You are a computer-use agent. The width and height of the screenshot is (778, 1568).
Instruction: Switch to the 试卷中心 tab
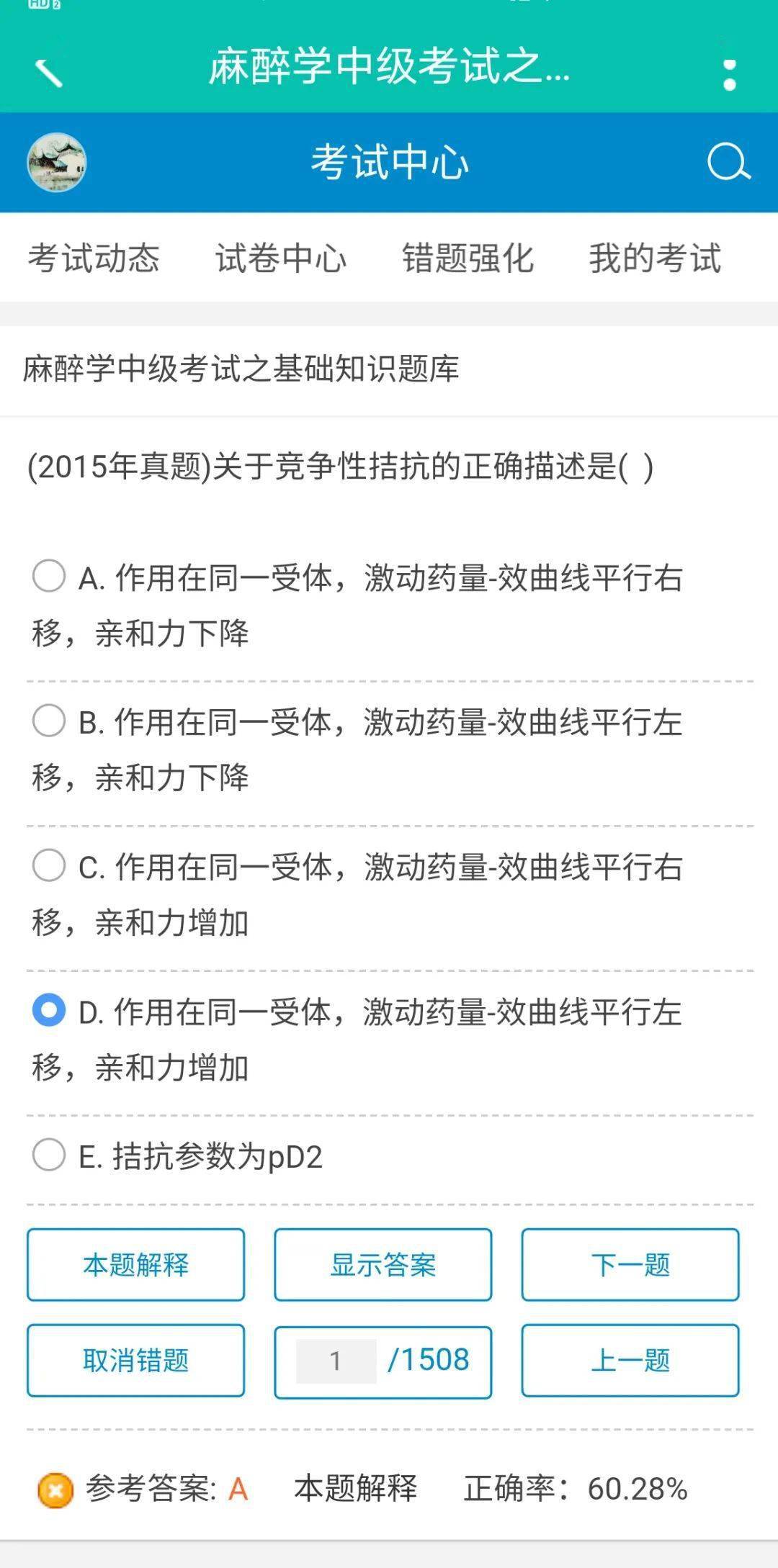[x=281, y=258]
